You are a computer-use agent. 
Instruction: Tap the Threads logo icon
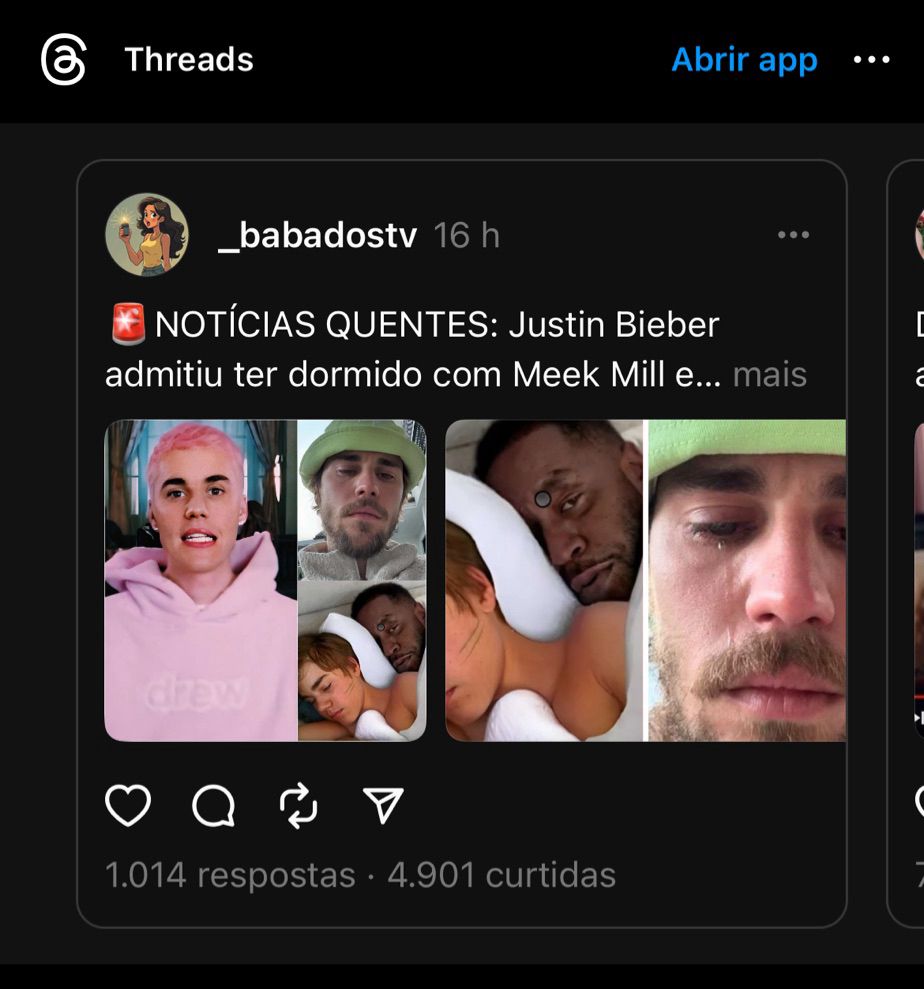tap(63, 60)
